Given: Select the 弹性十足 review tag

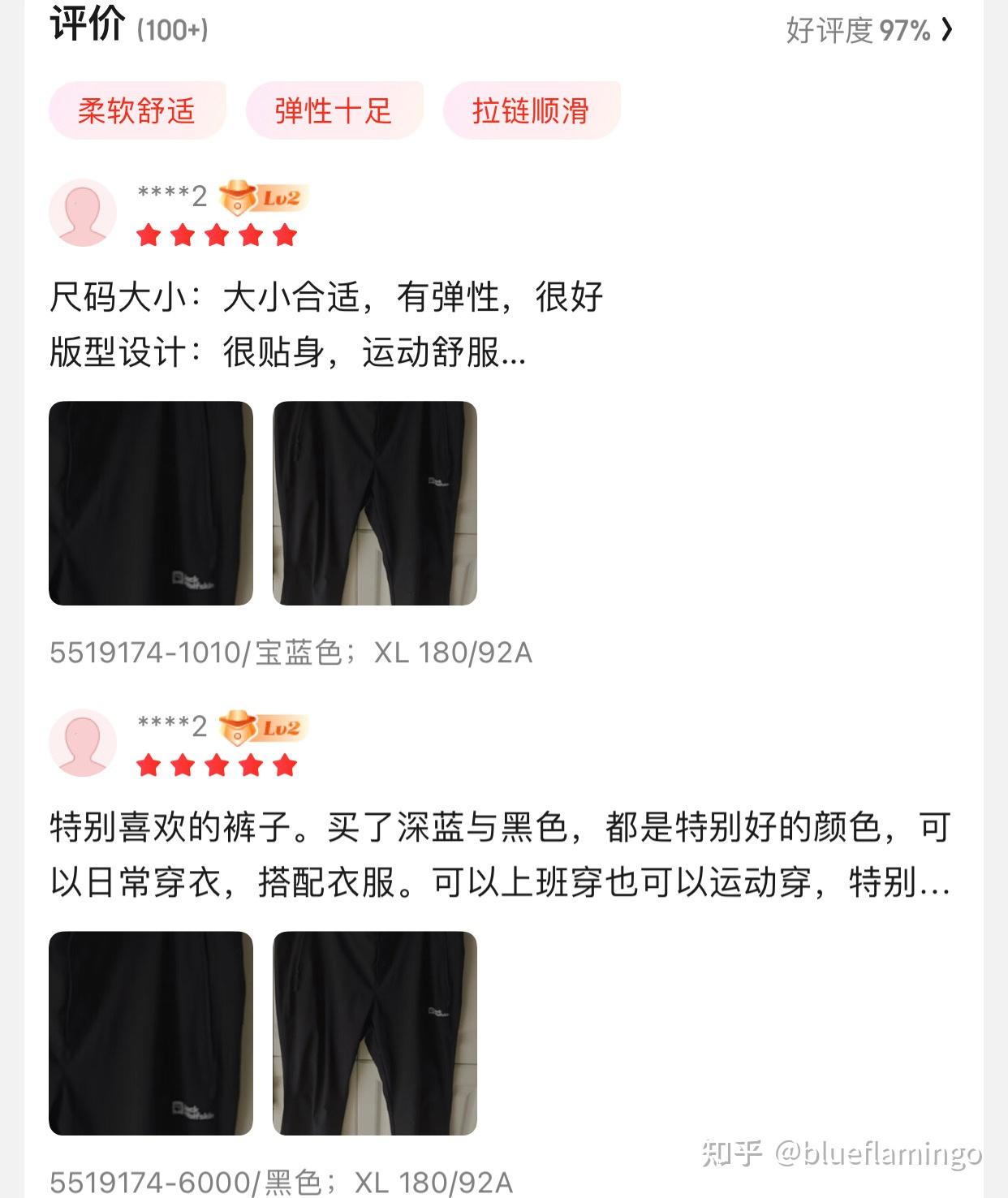Looking at the screenshot, I should click(334, 110).
